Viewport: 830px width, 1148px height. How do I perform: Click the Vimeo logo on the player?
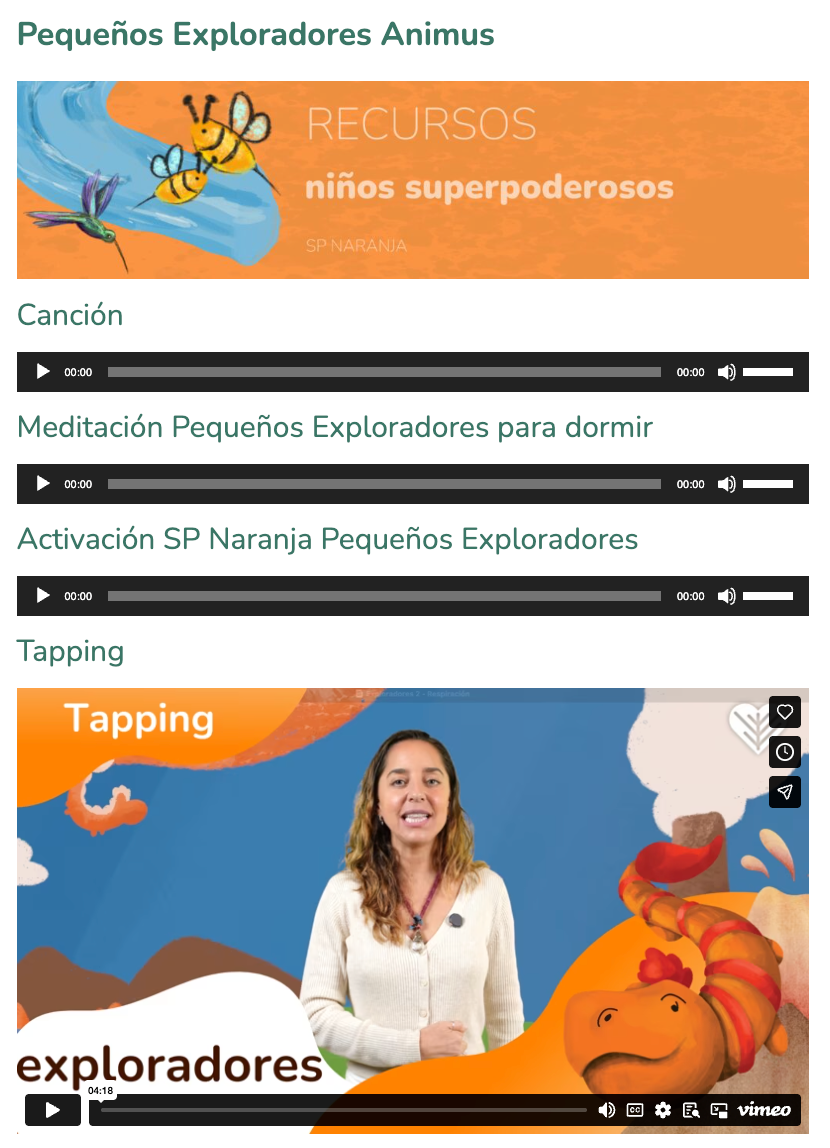762,1110
